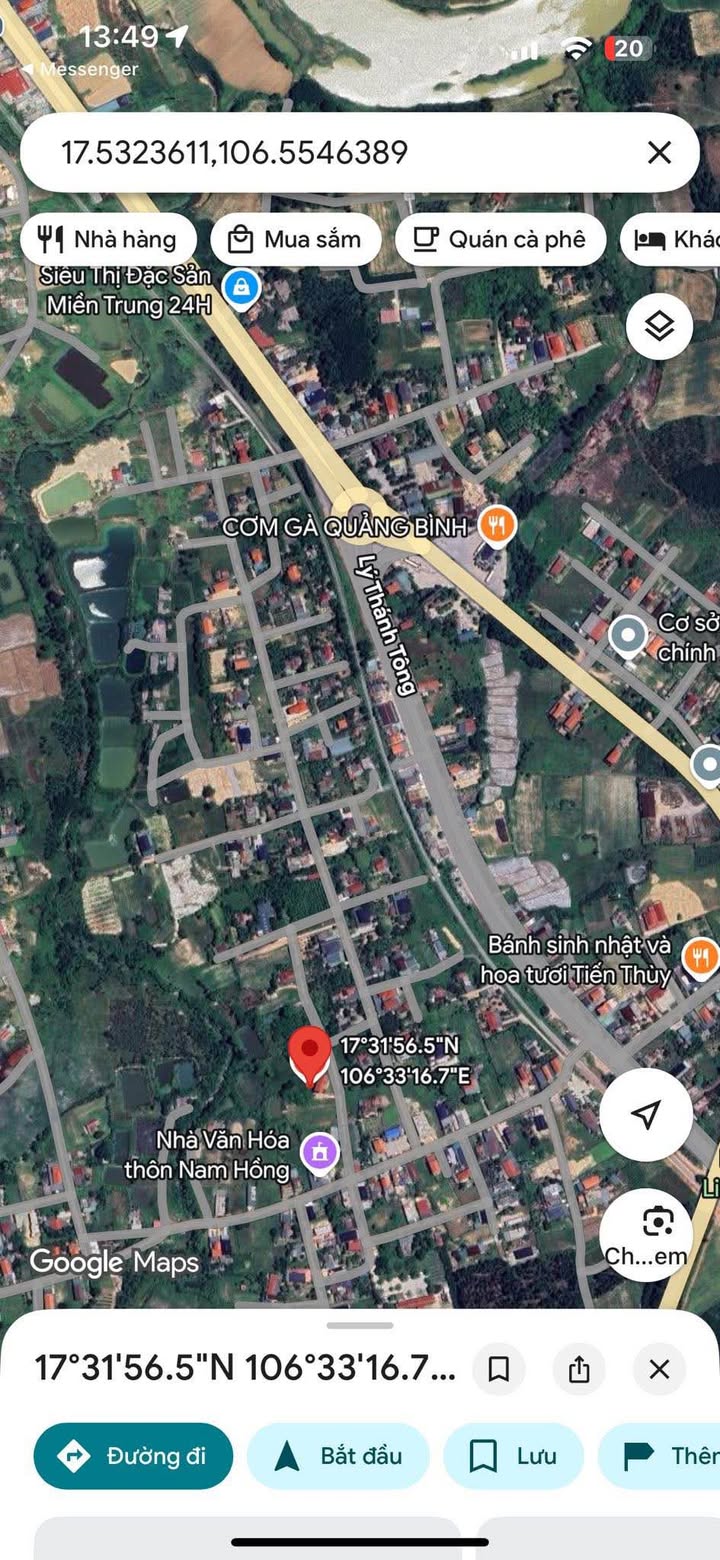
Task: Center map on my current location
Action: (646, 1115)
